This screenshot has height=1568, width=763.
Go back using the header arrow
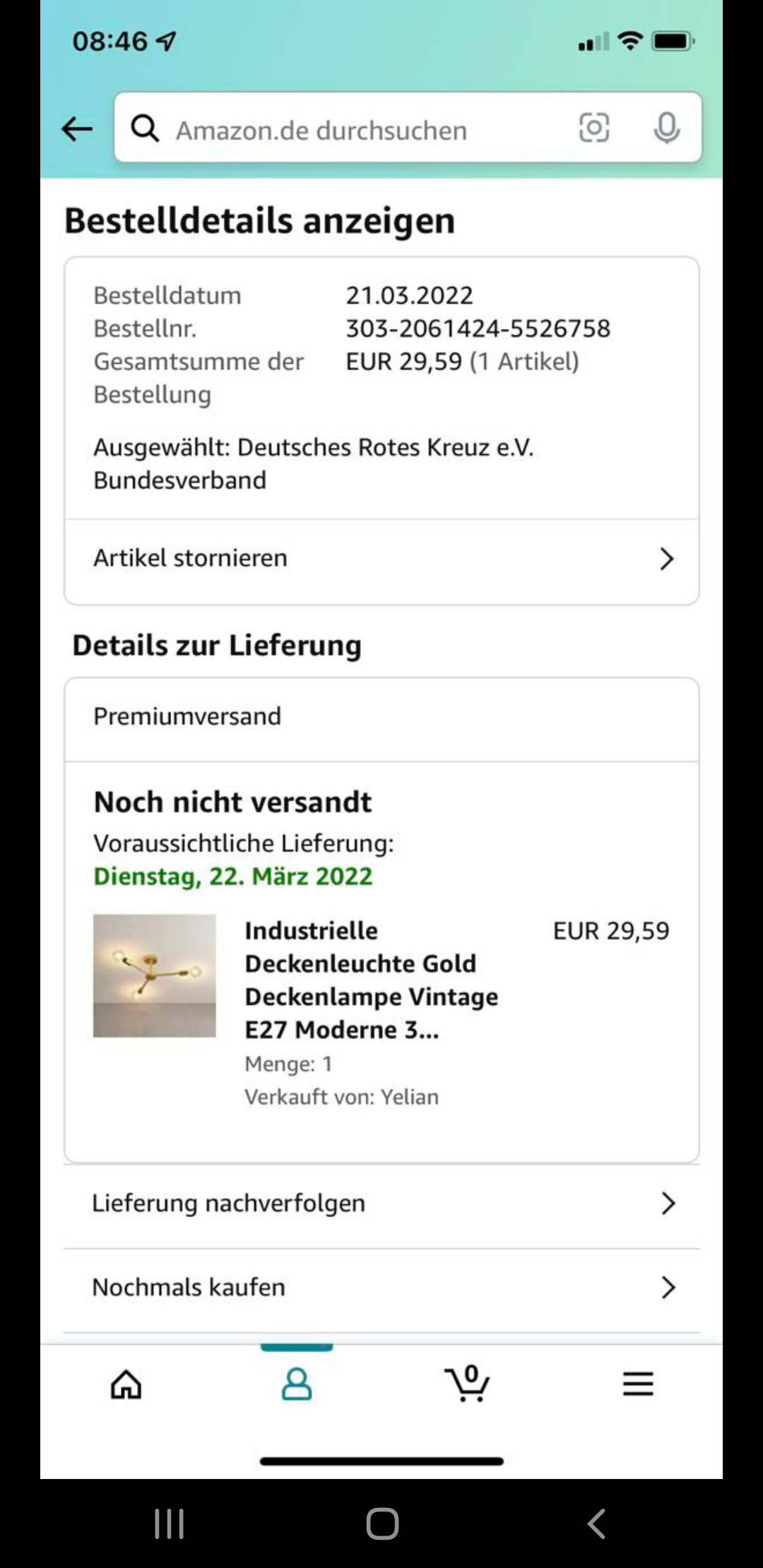[77, 129]
